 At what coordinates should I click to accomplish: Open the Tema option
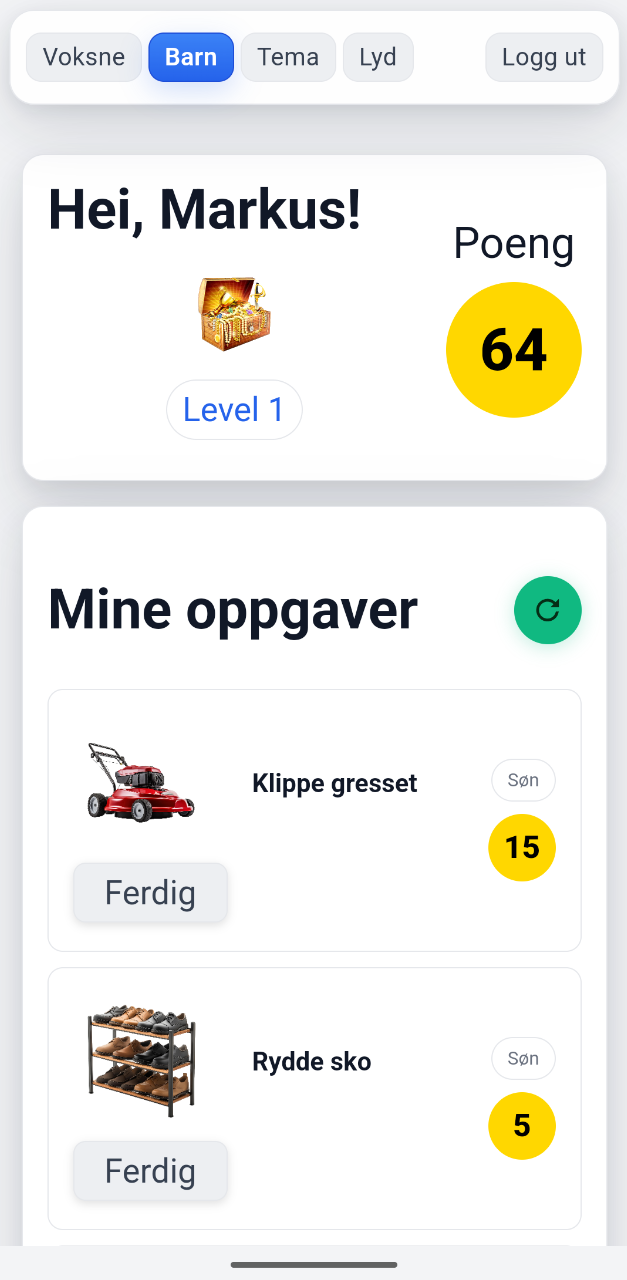coord(288,57)
